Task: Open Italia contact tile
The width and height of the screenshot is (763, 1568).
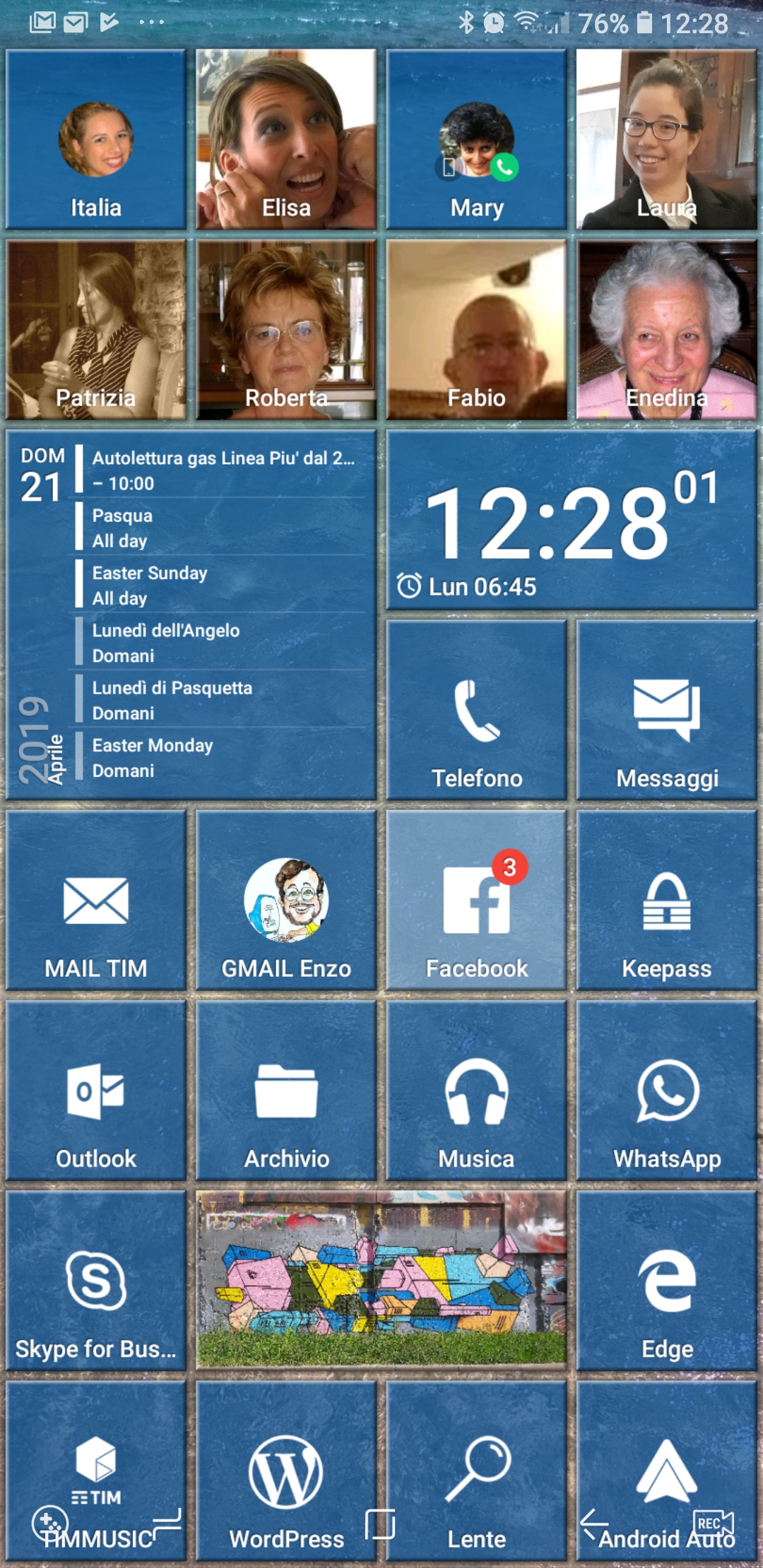Action: (95, 139)
